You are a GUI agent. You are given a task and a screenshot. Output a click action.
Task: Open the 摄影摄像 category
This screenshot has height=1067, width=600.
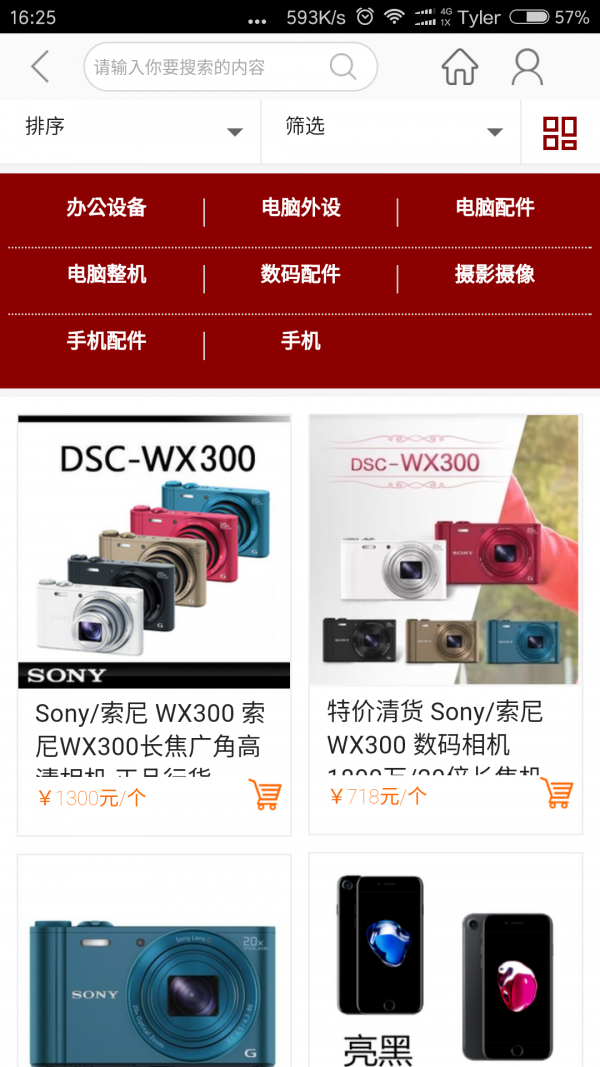coord(495,274)
